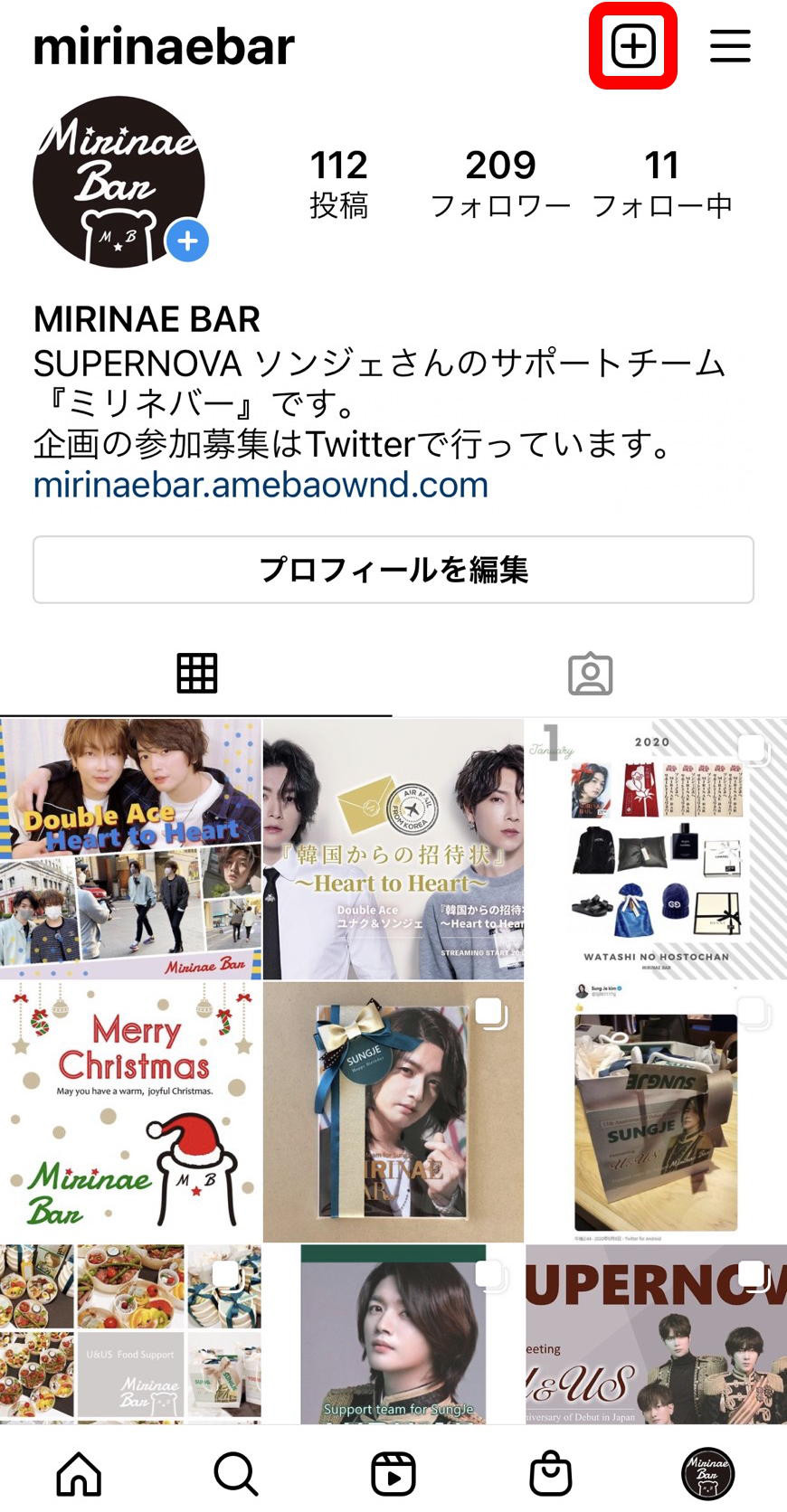Switch to the posts grid tab

pyautogui.click(x=196, y=674)
